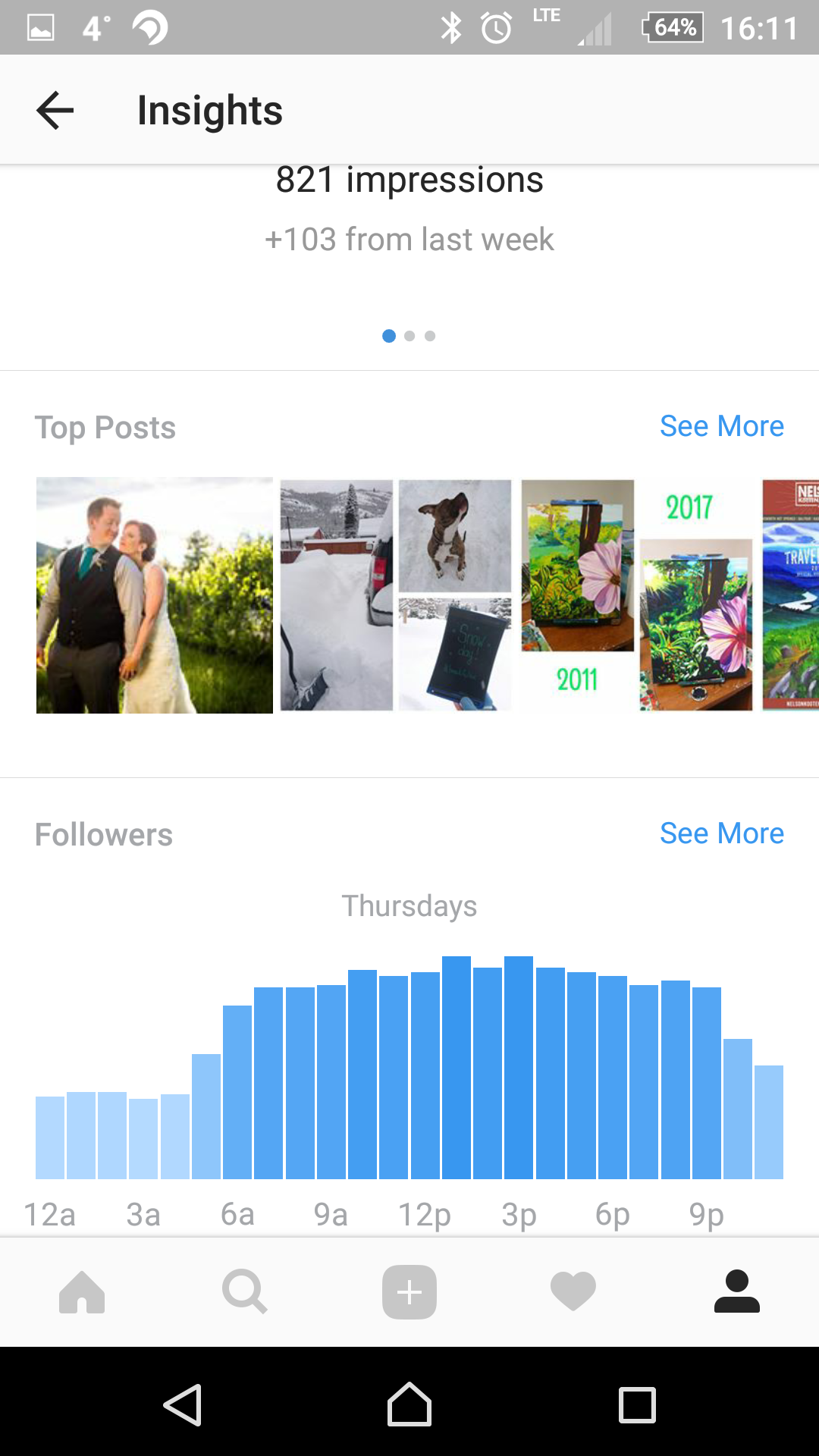This screenshot has height=1456, width=819.
Task: Open the wedding couple top post
Action: pos(155,595)
